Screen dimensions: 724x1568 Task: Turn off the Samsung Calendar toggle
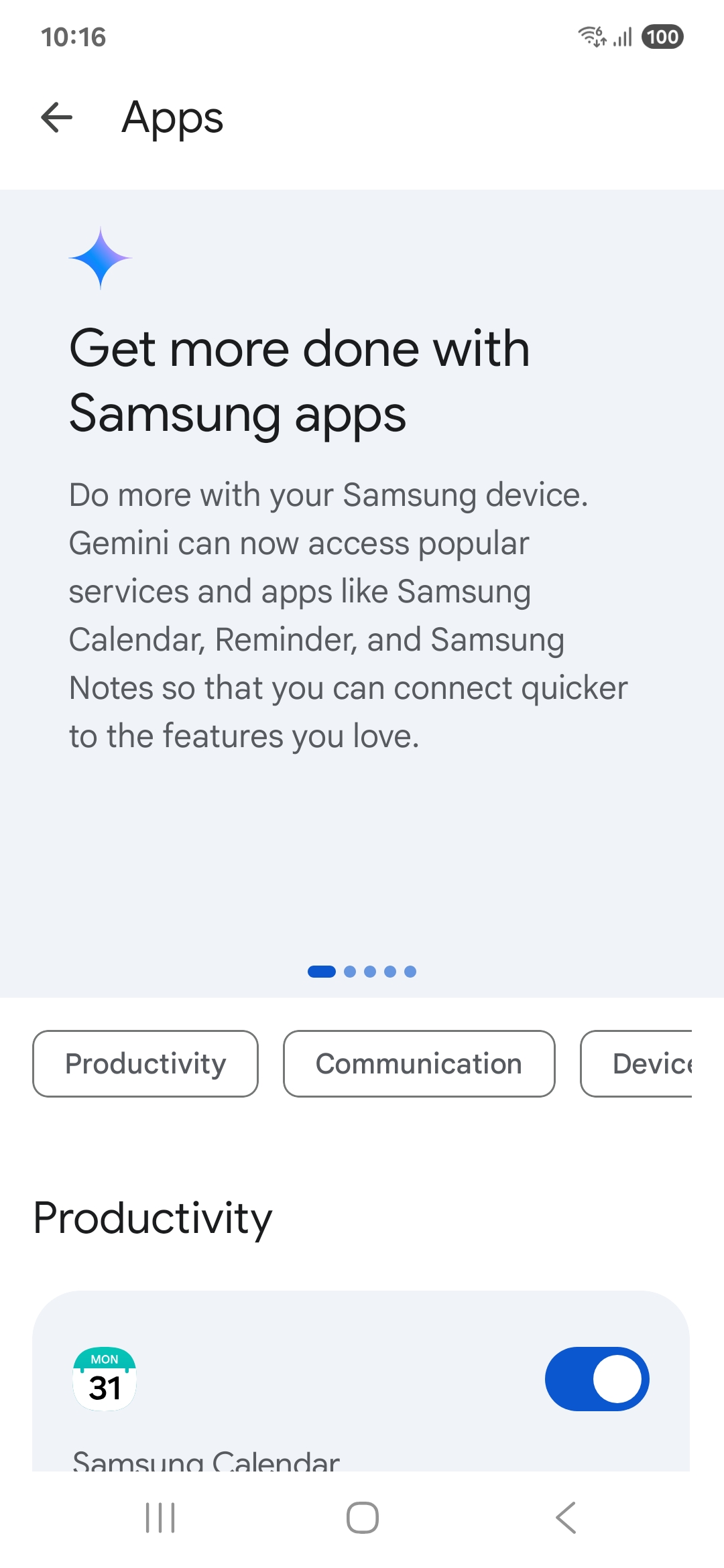tap(597, 1379)
